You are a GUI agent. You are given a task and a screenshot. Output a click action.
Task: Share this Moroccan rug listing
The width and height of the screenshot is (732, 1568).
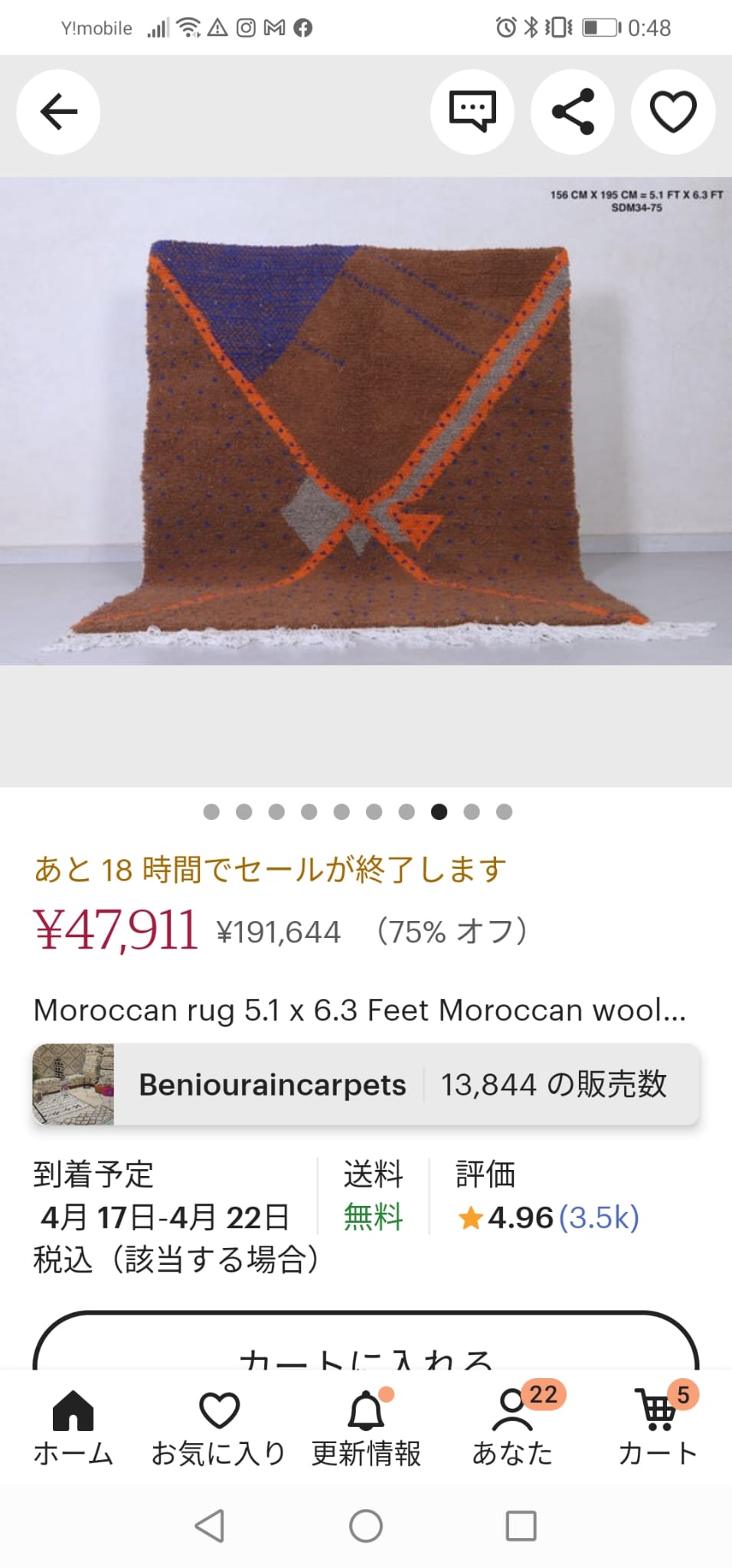pos(573,112)
